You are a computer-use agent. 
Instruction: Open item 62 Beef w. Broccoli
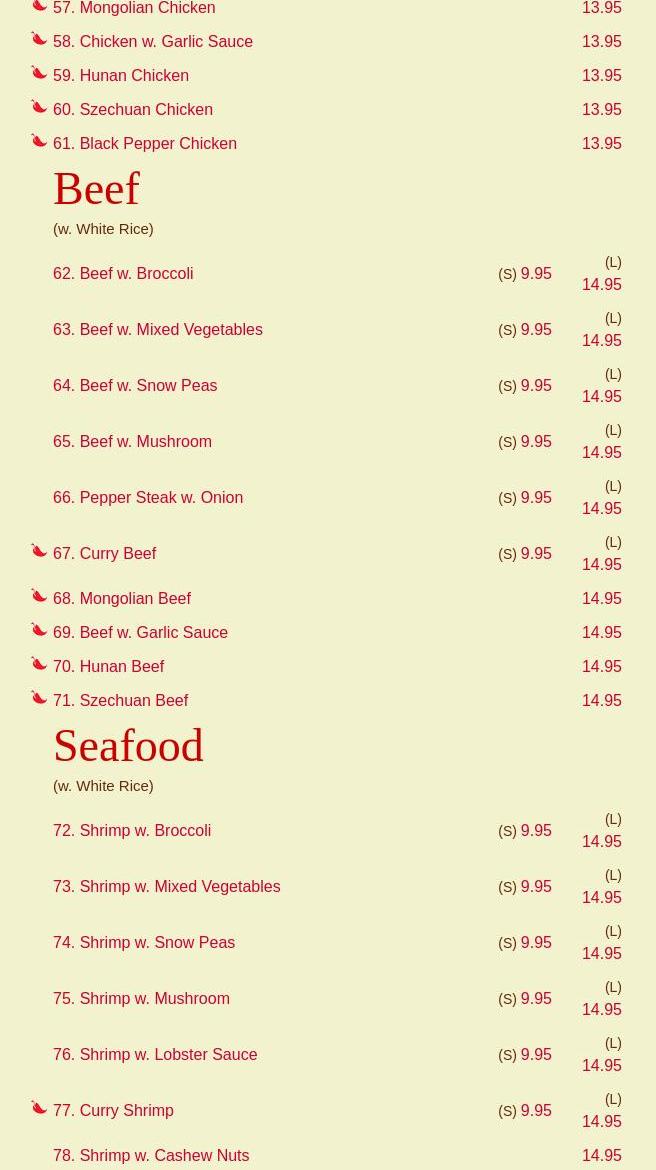tap(123, 273)
